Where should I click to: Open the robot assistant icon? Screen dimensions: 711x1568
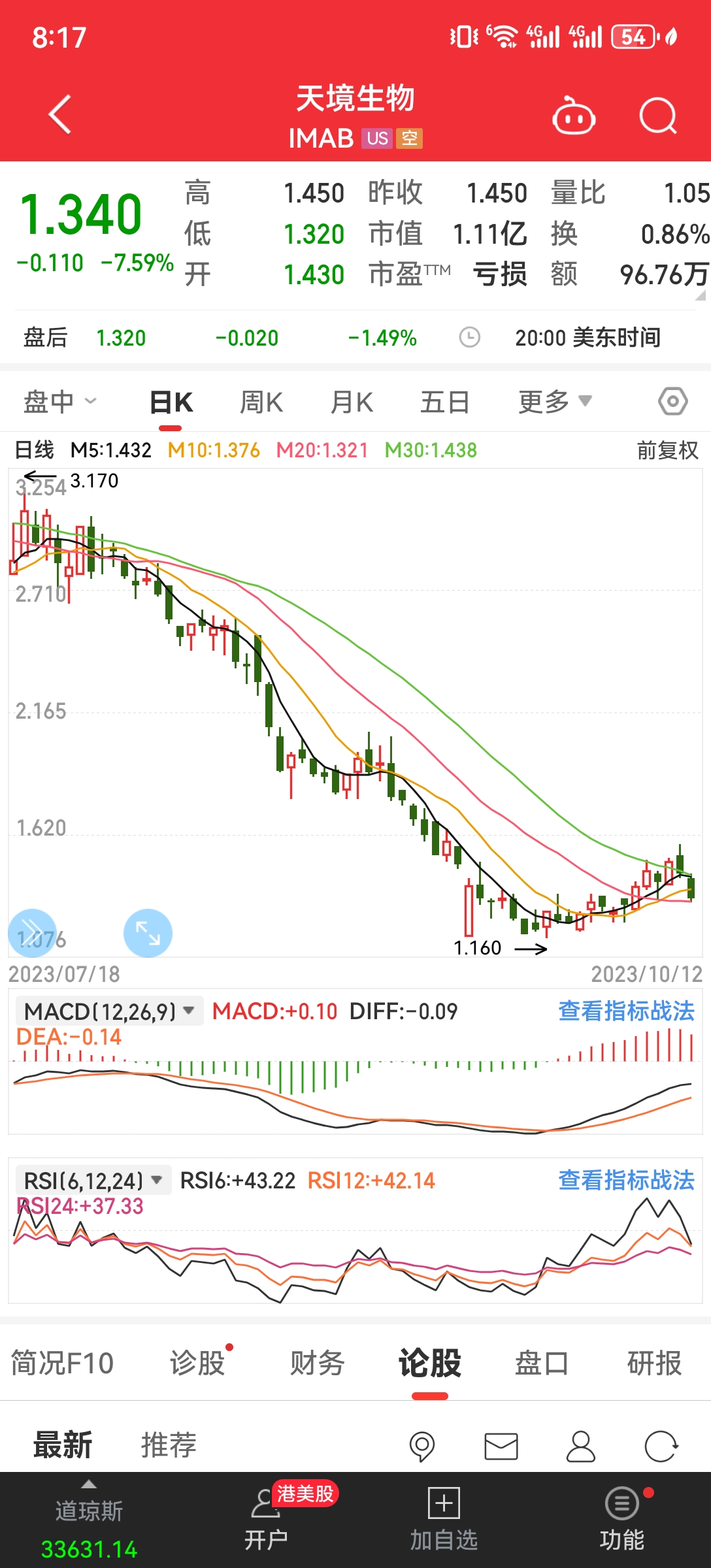tap(573, 117)
